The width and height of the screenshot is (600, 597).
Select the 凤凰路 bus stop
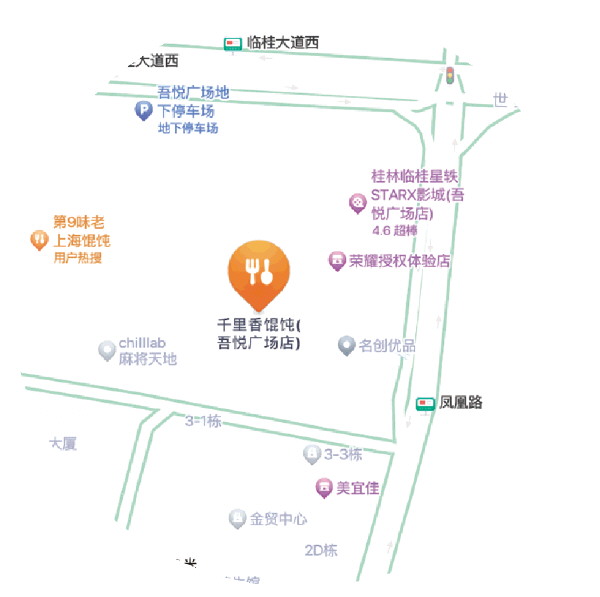pyautogui.click(x=426, y=403)
